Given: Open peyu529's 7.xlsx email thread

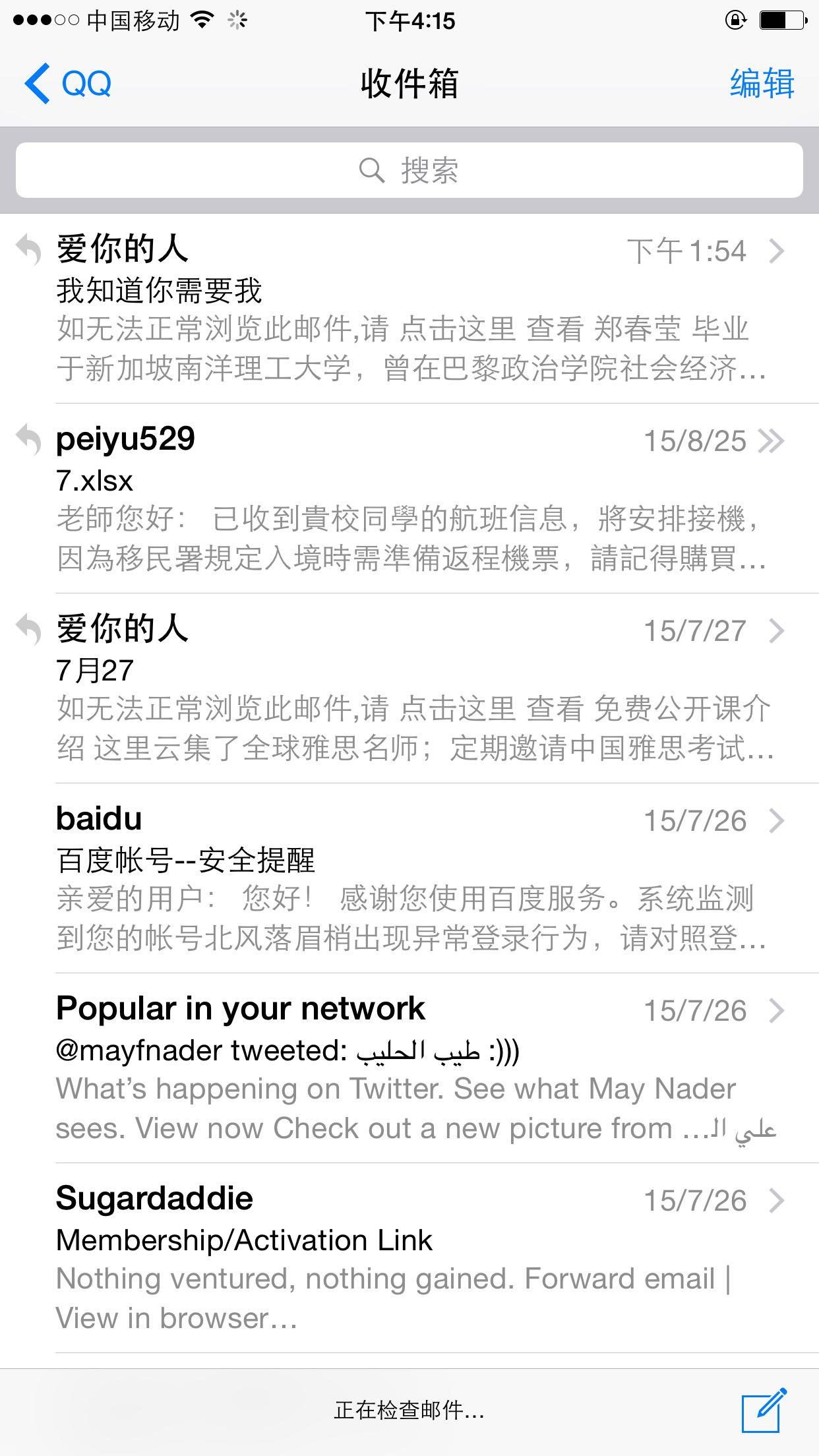Looking at the screenshot, I should (409, 499).
